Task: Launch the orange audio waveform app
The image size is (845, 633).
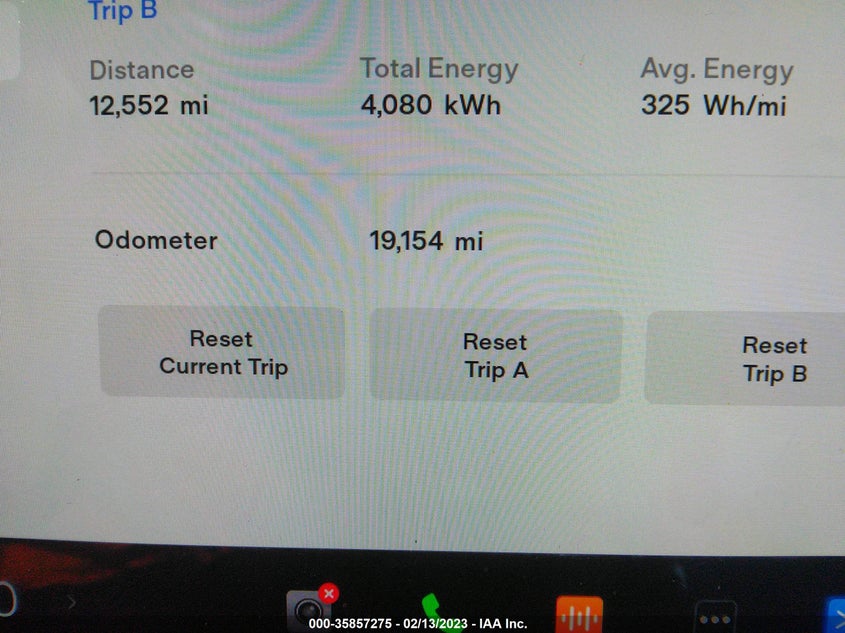Action: click(x=579, y=613)
